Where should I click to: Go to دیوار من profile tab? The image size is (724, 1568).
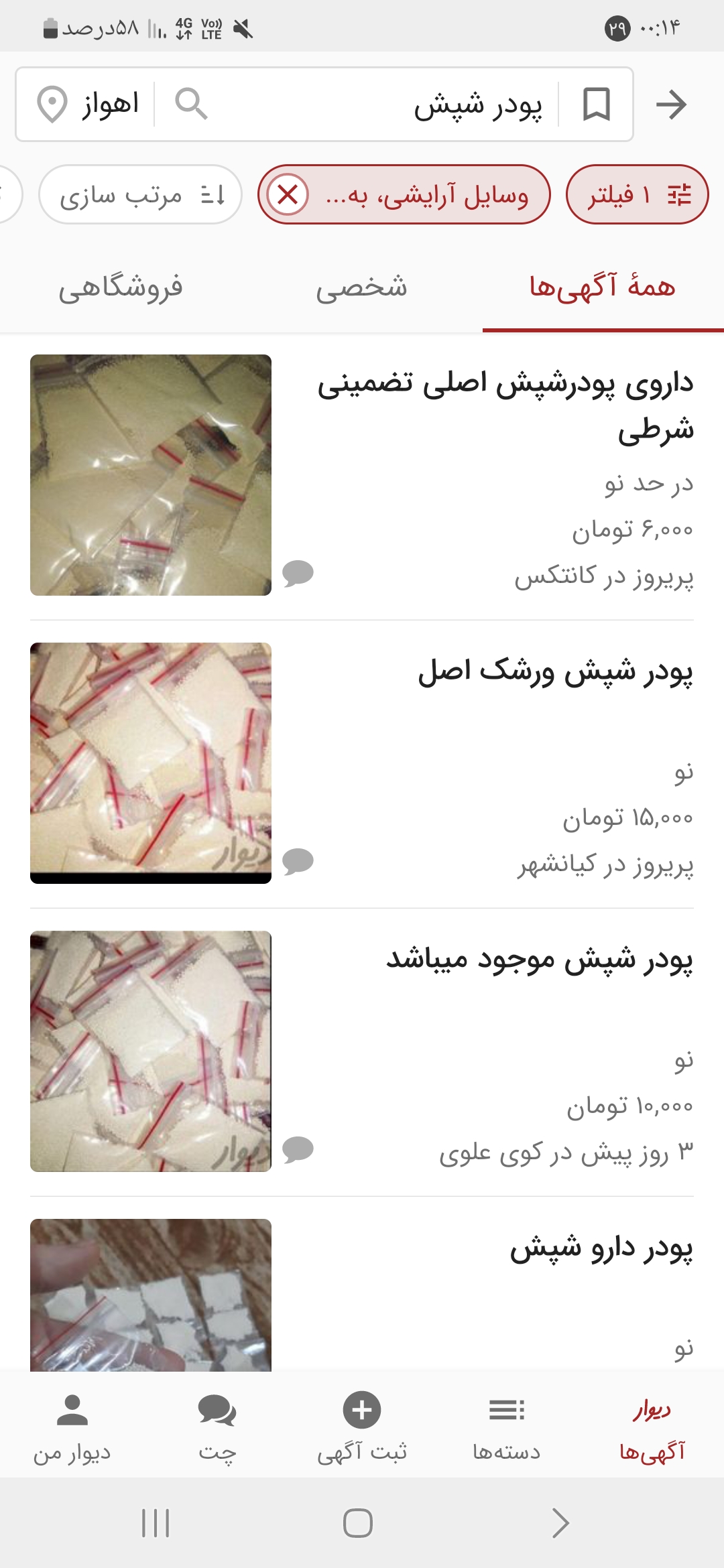(72, 1427)
